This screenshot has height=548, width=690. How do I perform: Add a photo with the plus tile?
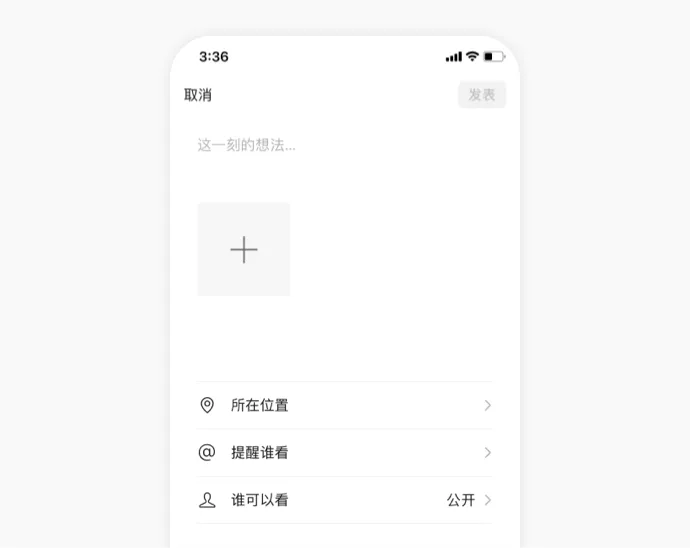(x=244, y=250)
